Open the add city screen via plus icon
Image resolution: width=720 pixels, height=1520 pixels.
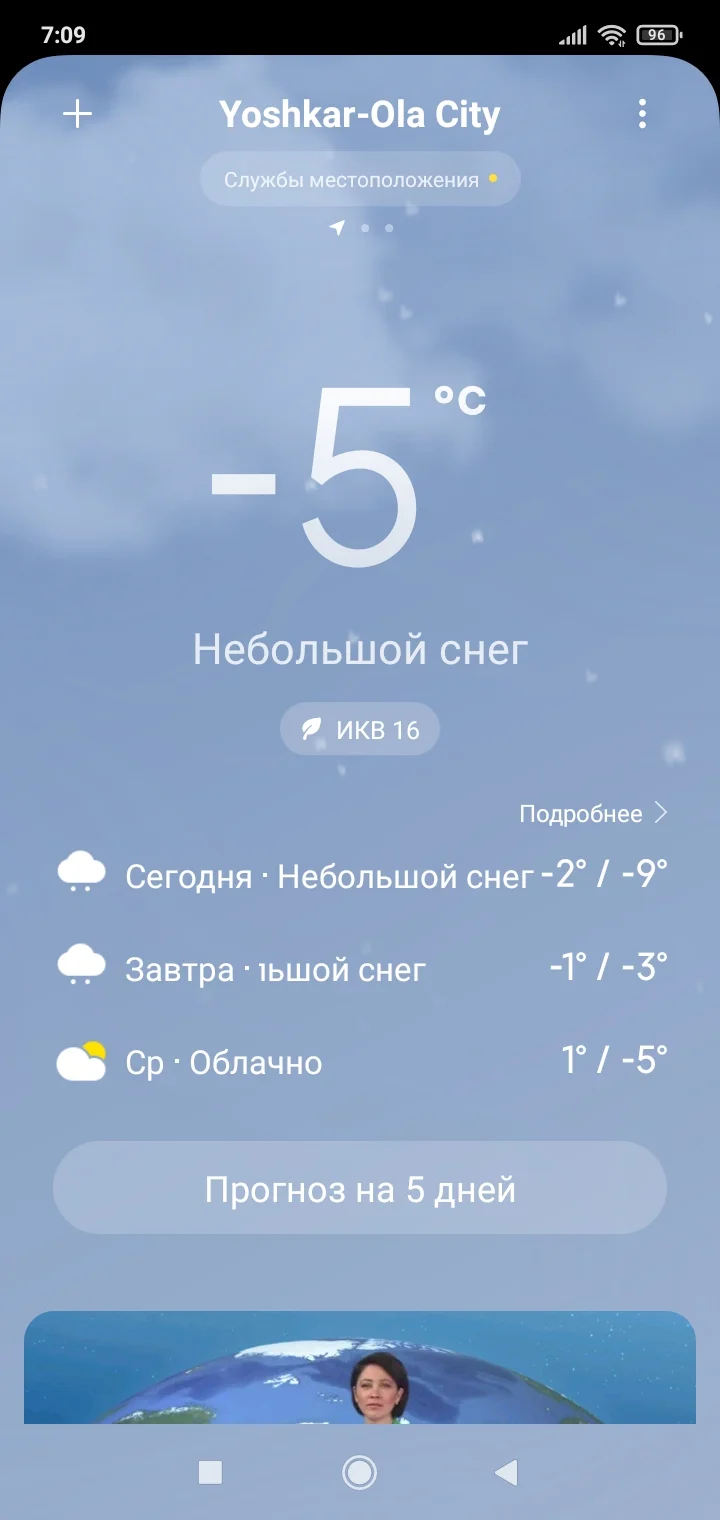[x=76, y=114]
